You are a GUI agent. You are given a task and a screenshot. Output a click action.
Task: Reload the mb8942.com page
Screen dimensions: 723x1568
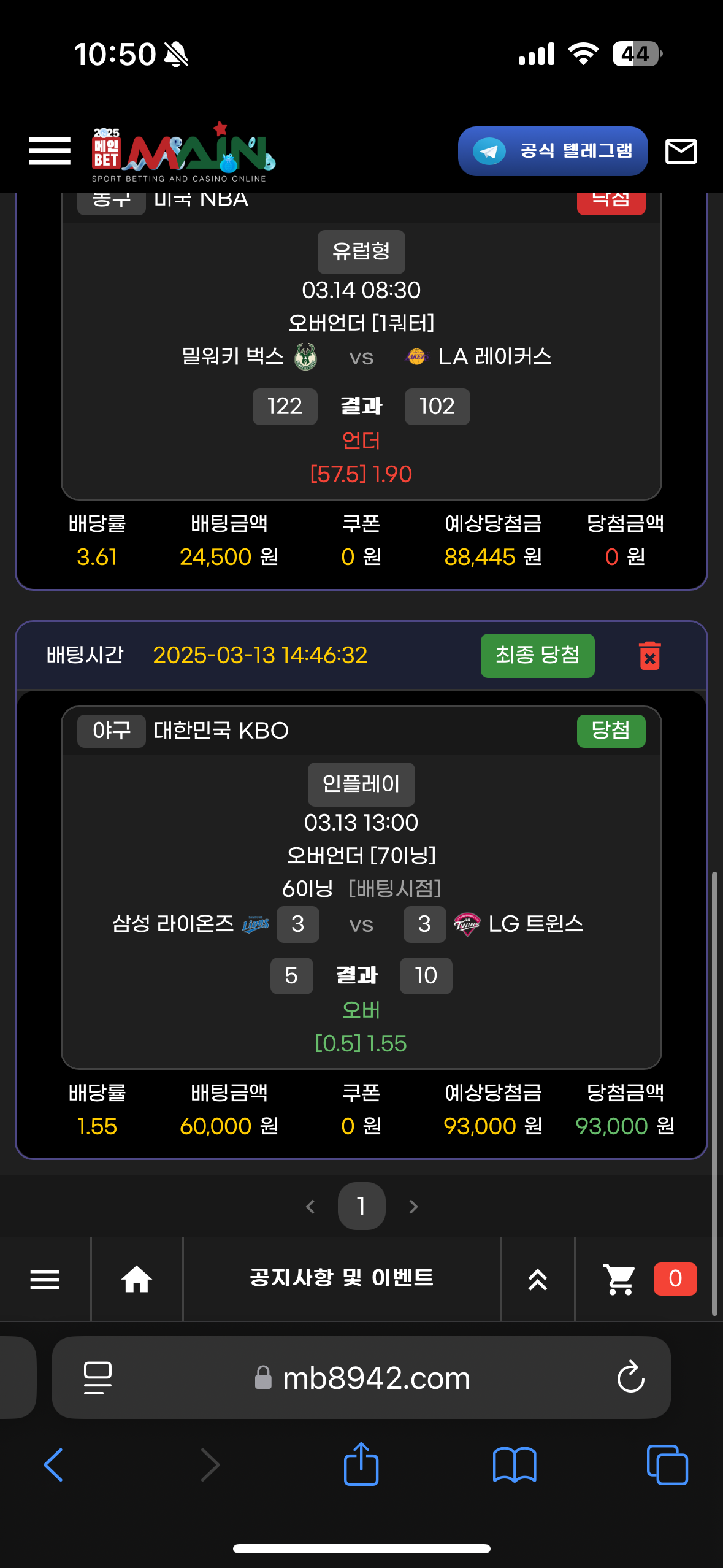pos(630,1377)
